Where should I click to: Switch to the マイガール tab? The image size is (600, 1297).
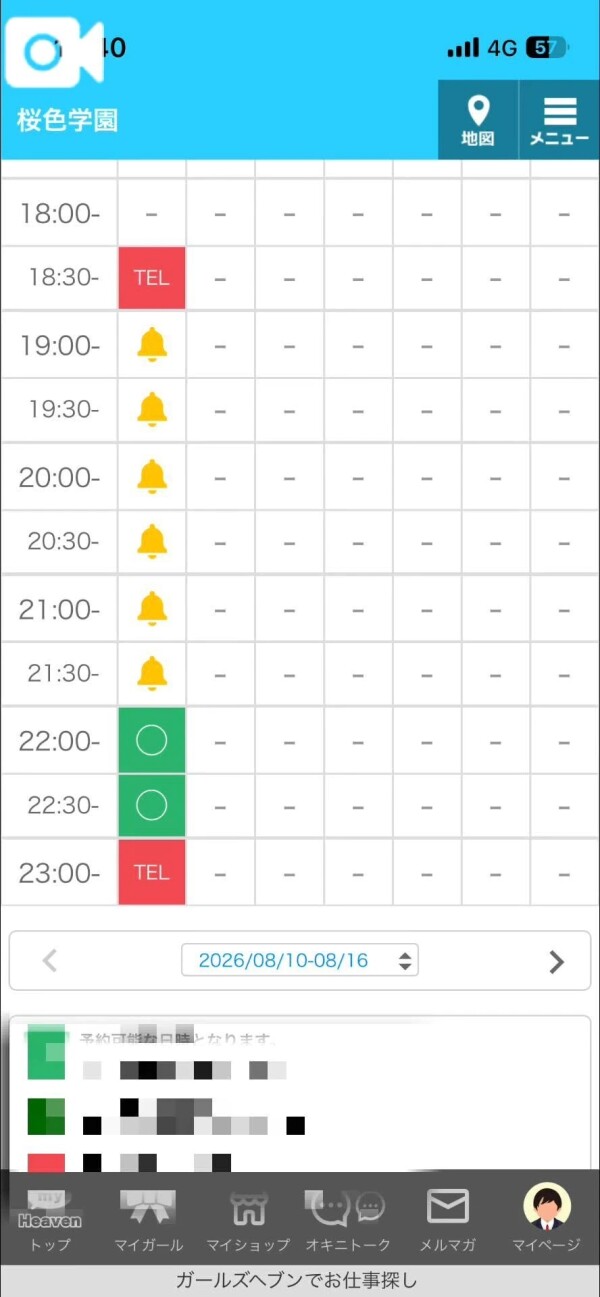(x=148, y=1220)
